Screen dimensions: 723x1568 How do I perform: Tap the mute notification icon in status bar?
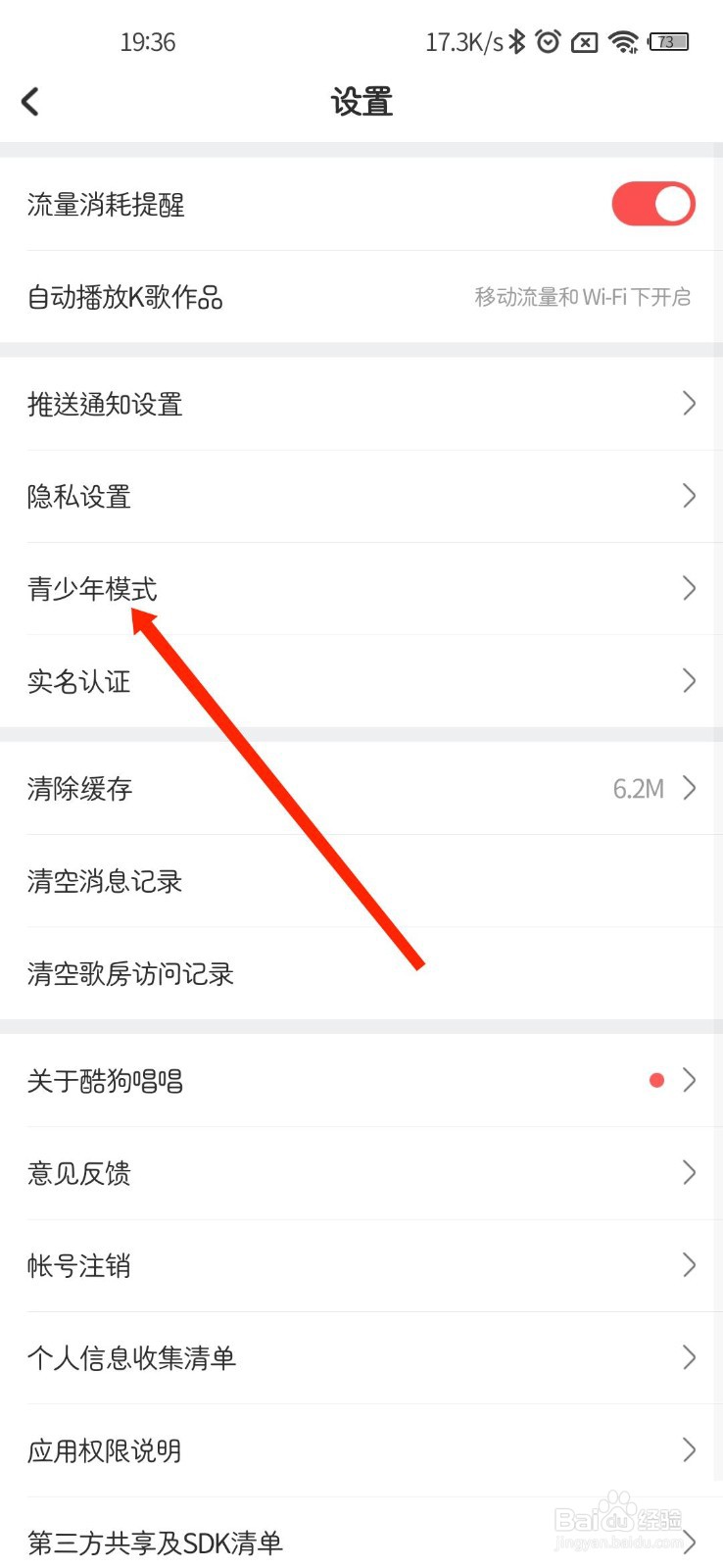coord(585,41)
